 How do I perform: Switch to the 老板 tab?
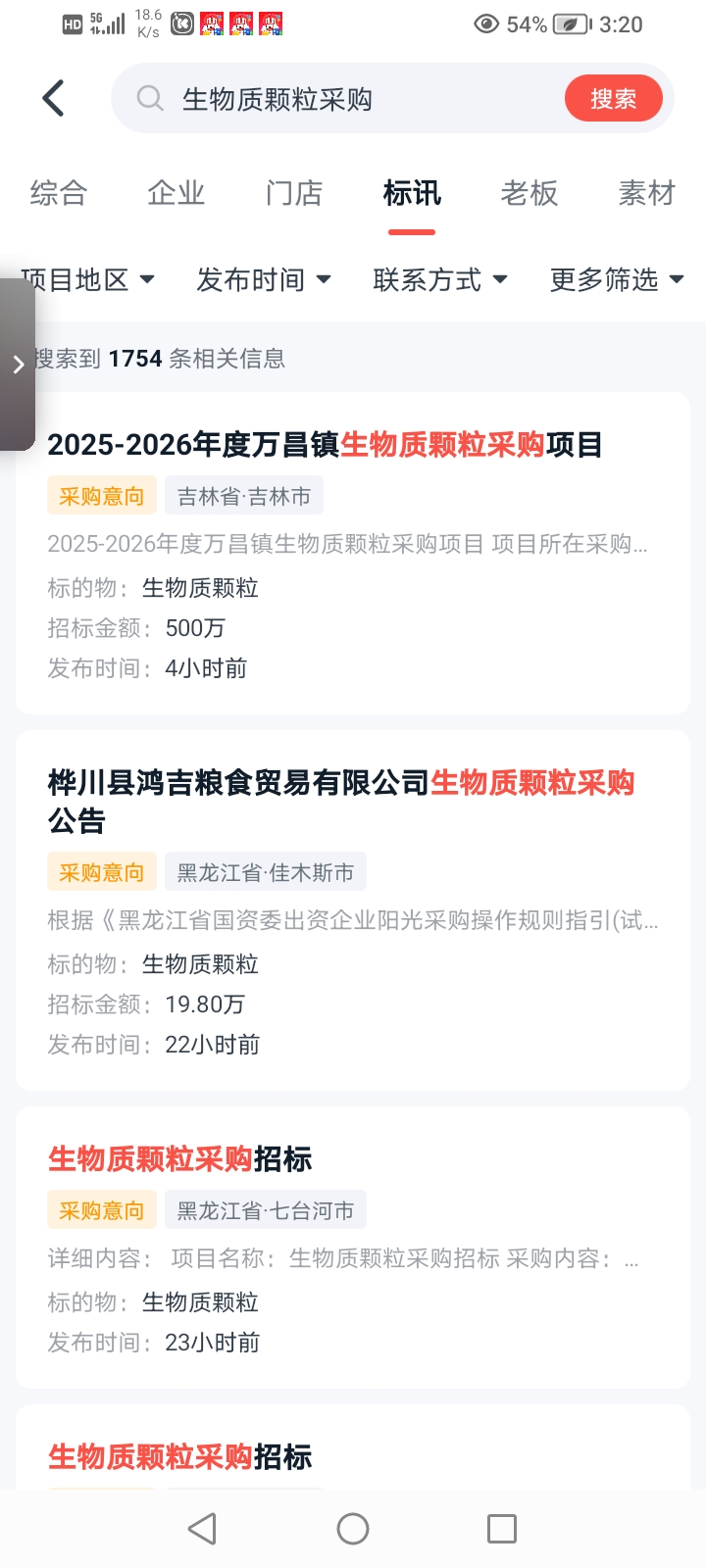(x=529, y=193)
